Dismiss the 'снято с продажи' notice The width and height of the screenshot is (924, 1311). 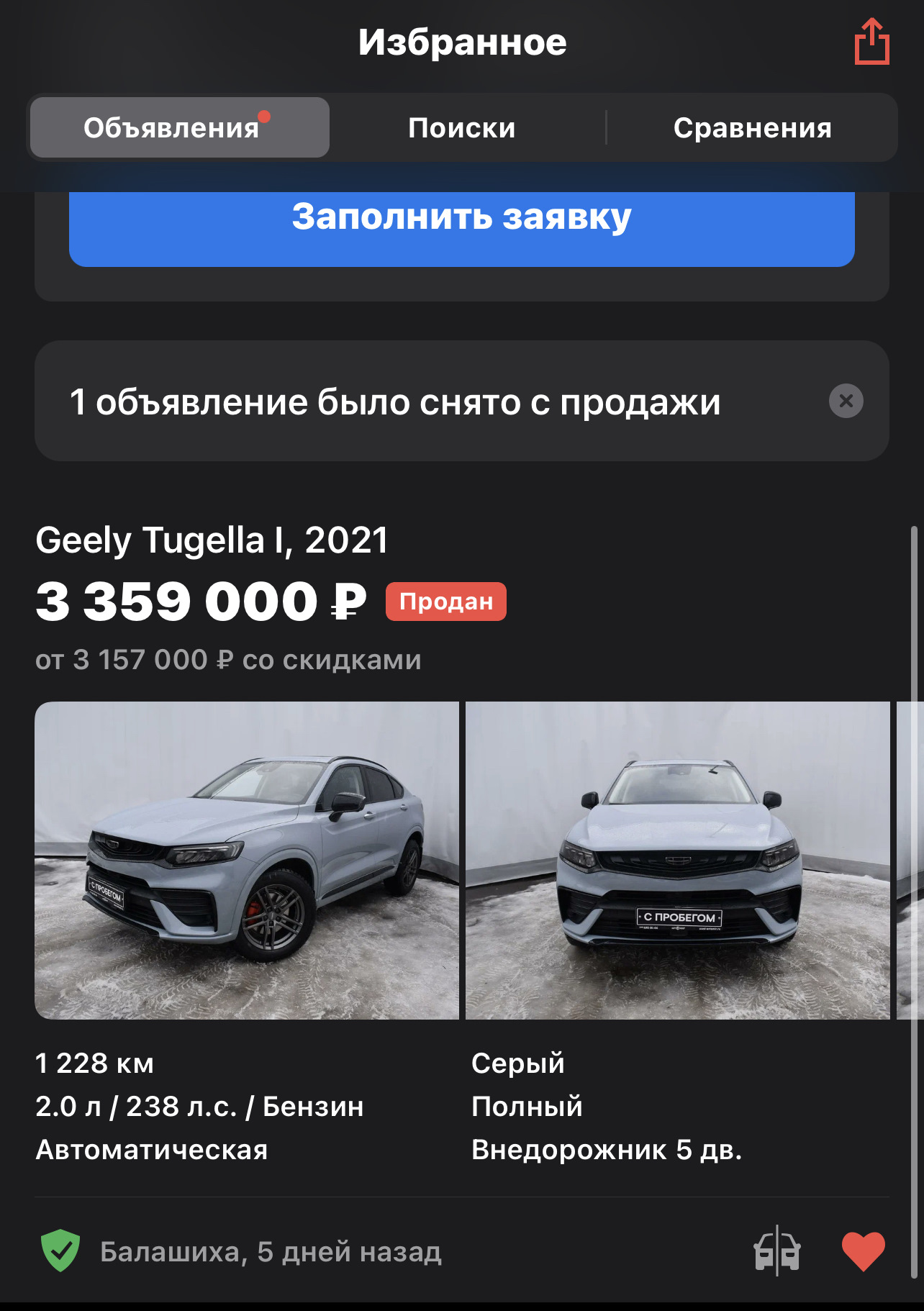click(846, 402)
